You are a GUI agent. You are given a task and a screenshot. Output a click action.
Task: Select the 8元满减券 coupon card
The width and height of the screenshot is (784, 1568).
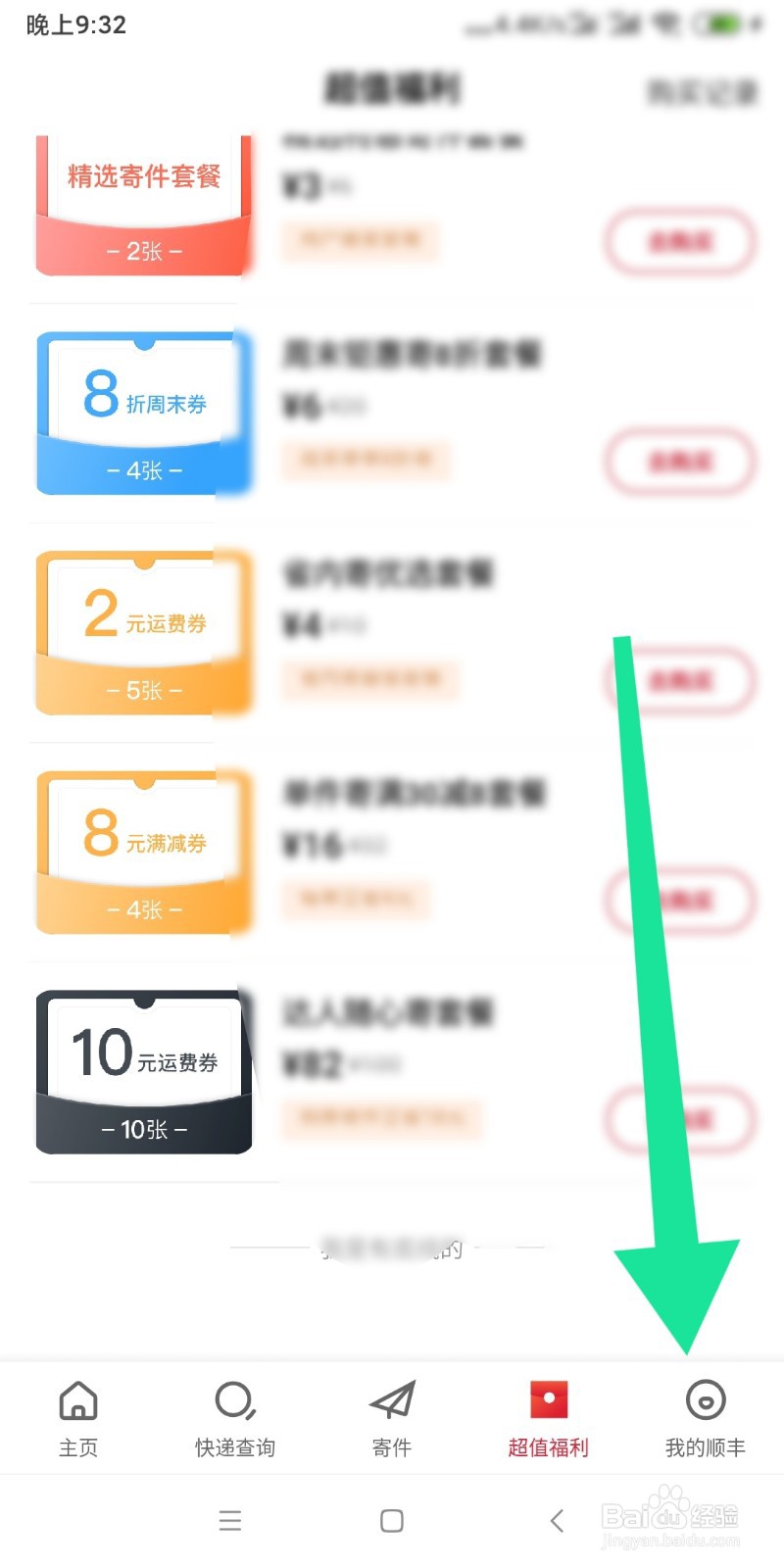143,851
